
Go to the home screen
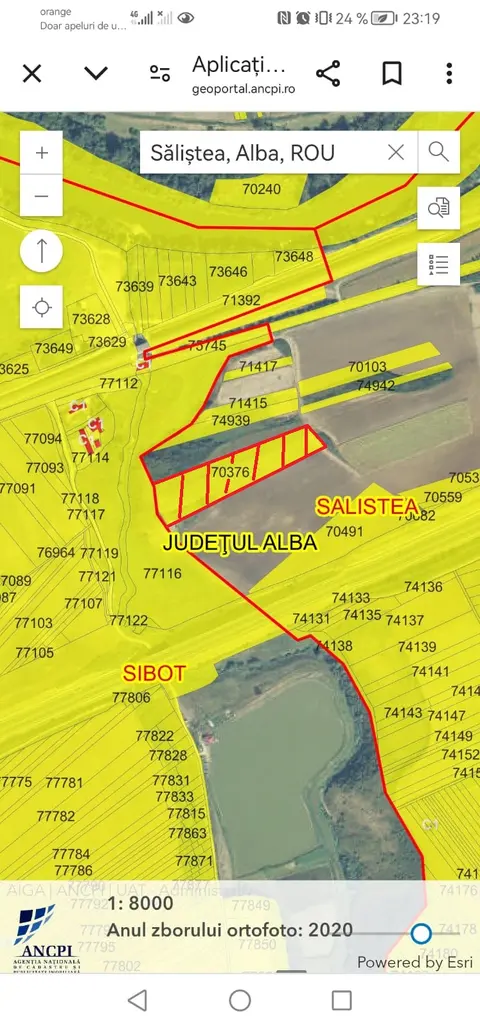[x=240, y=1000]
